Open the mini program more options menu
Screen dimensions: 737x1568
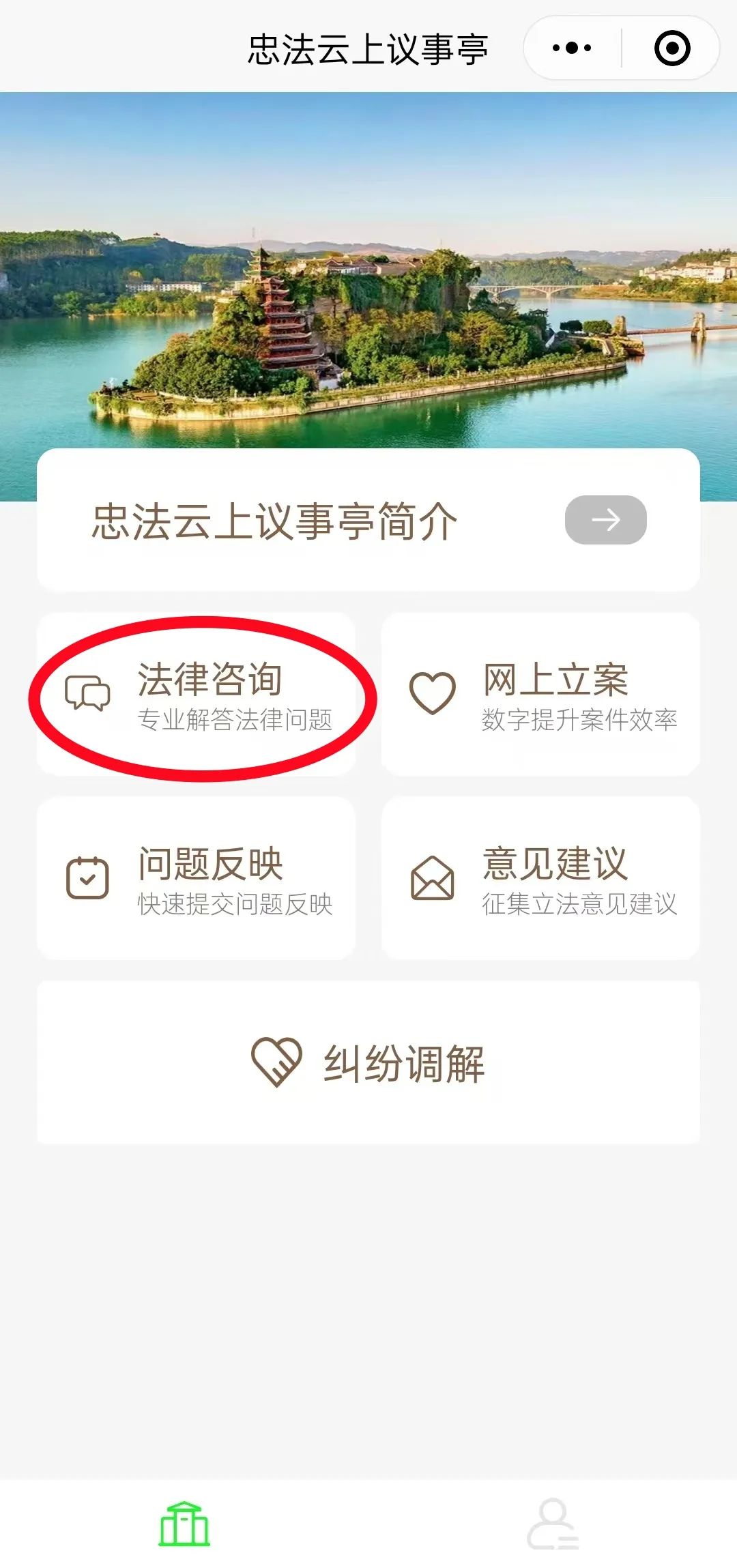pos(572,48)
